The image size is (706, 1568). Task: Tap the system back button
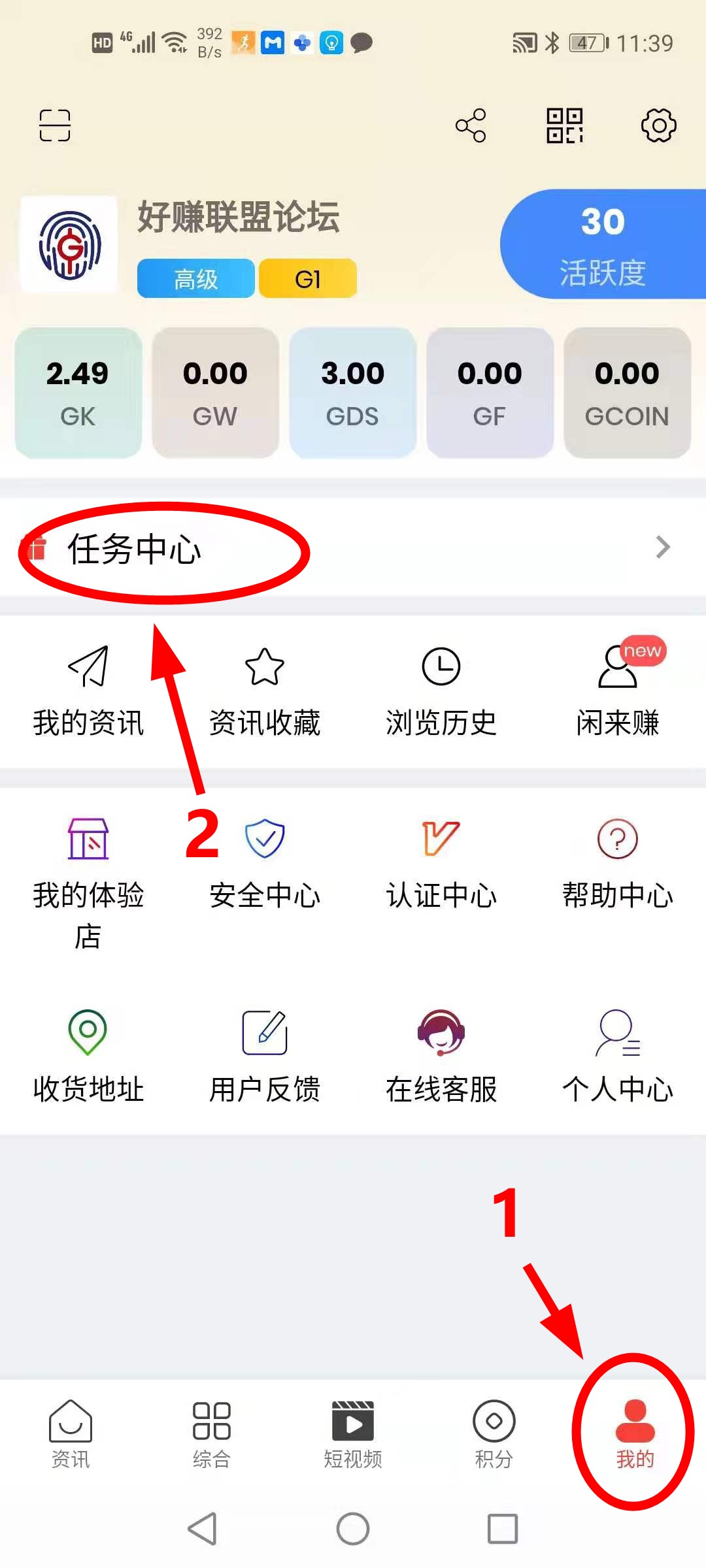[203, 1529]
